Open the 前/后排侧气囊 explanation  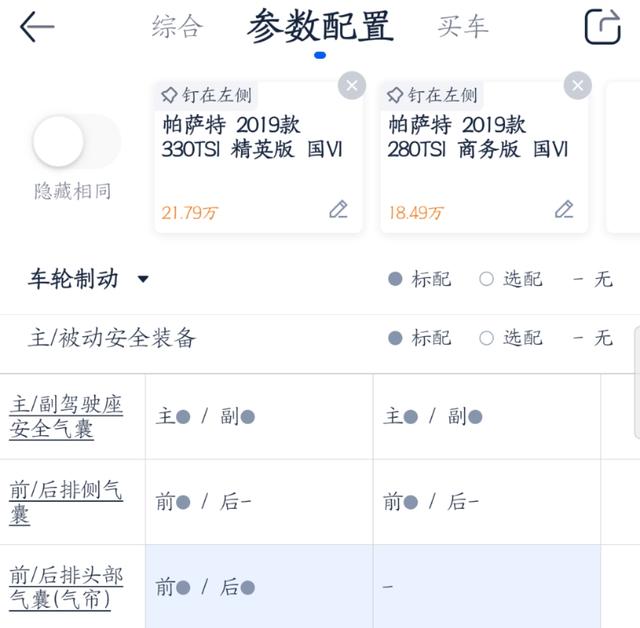tap(66, 502)
